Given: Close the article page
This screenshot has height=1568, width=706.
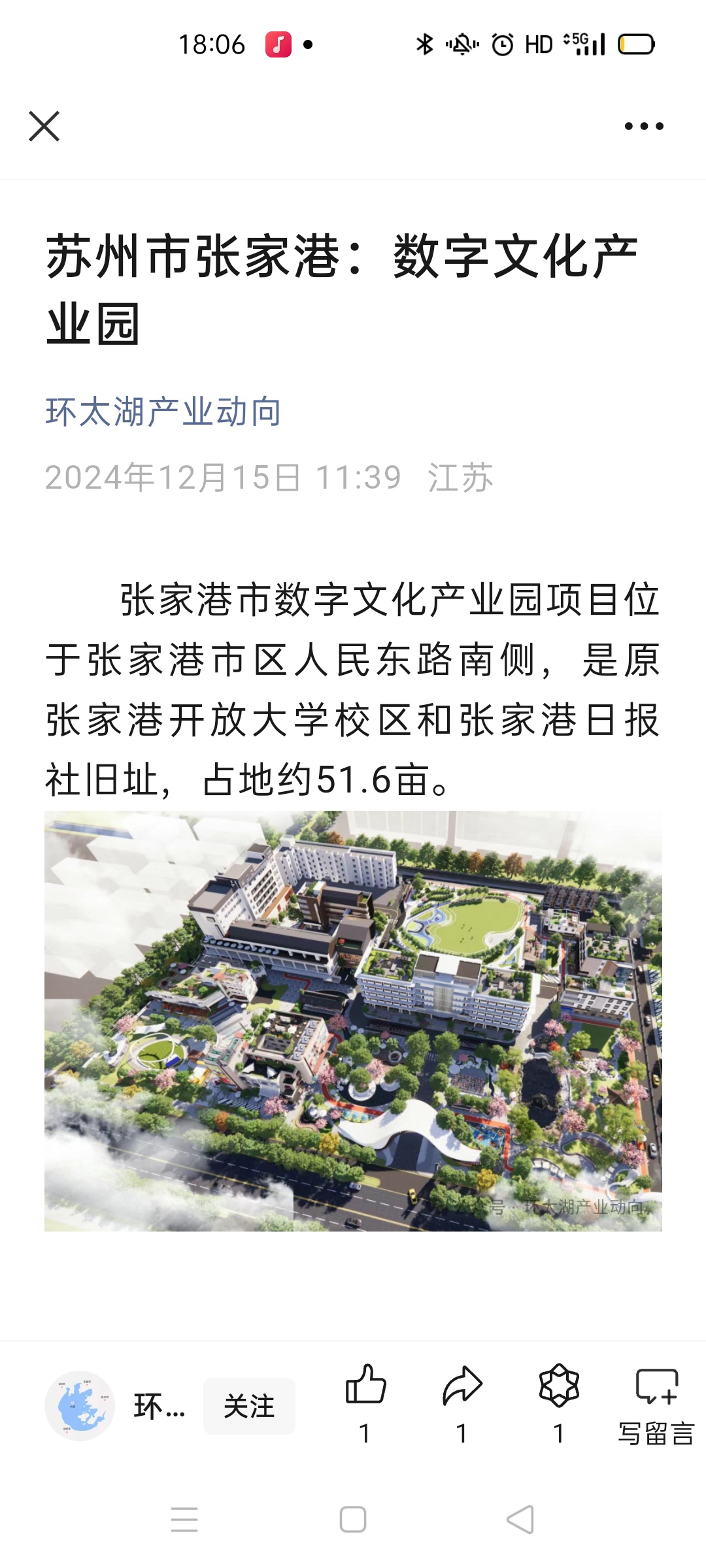Looking at the screenshot, I should coord(44,126).
